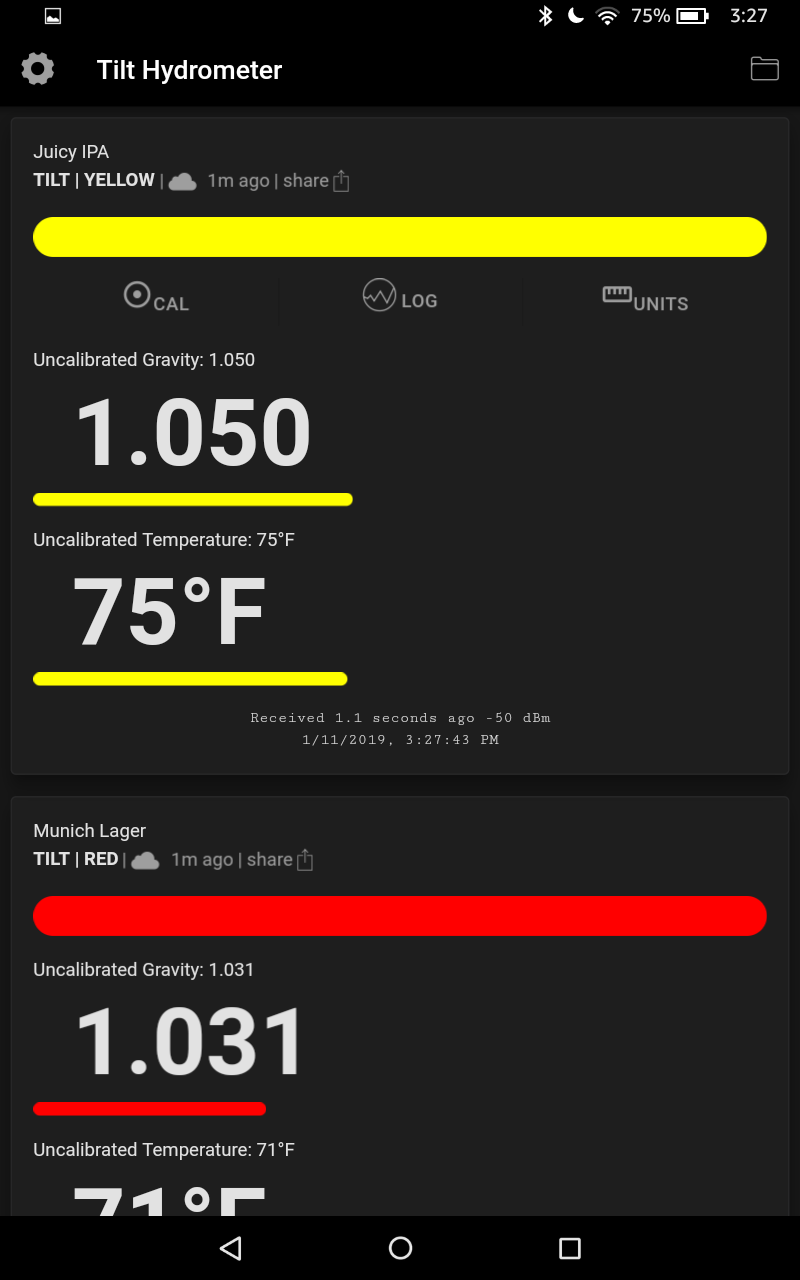View the LOG for Juicy IPA
The image size is (800, 1280).
pyautogui.click(x=400, y=297)
